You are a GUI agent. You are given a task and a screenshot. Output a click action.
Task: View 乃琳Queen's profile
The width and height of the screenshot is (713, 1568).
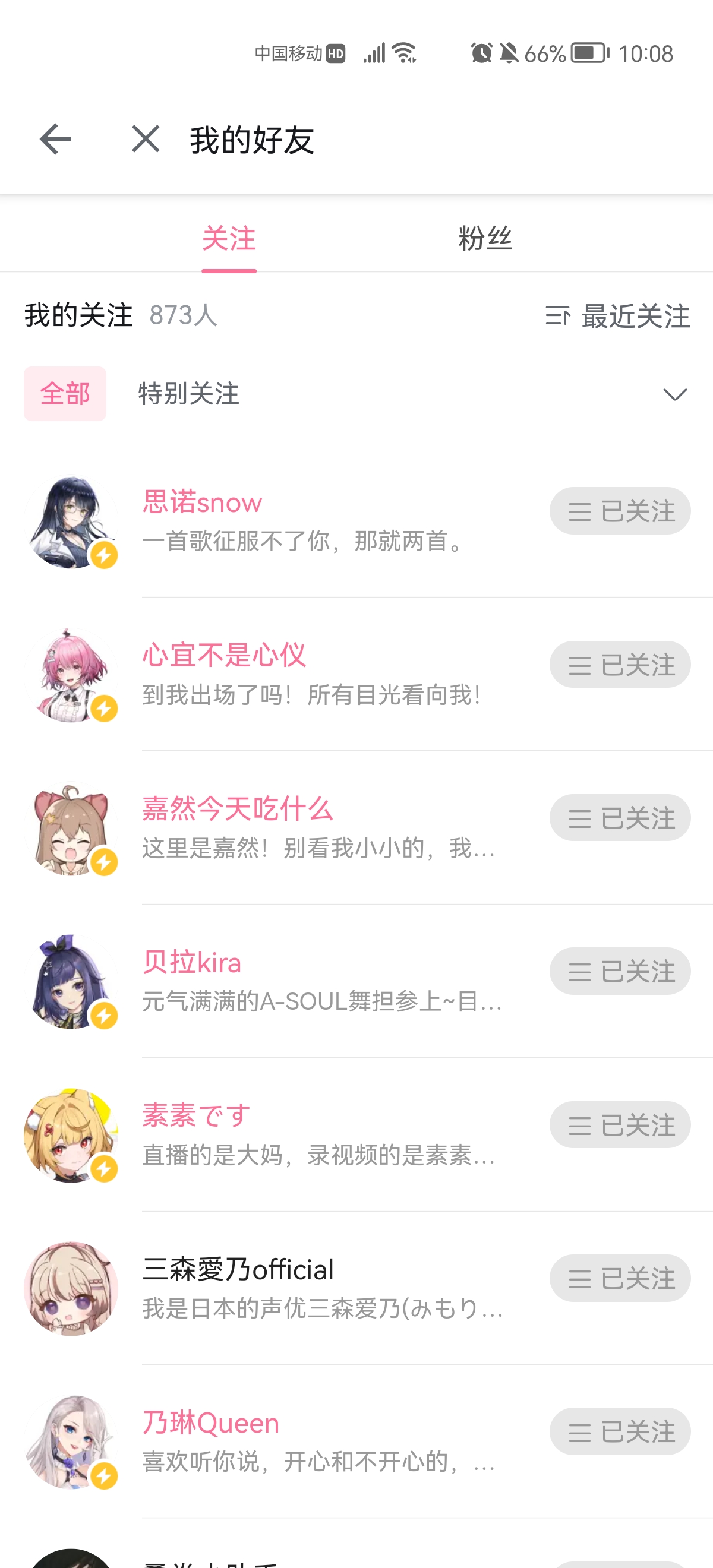[x=211, y=1422]
